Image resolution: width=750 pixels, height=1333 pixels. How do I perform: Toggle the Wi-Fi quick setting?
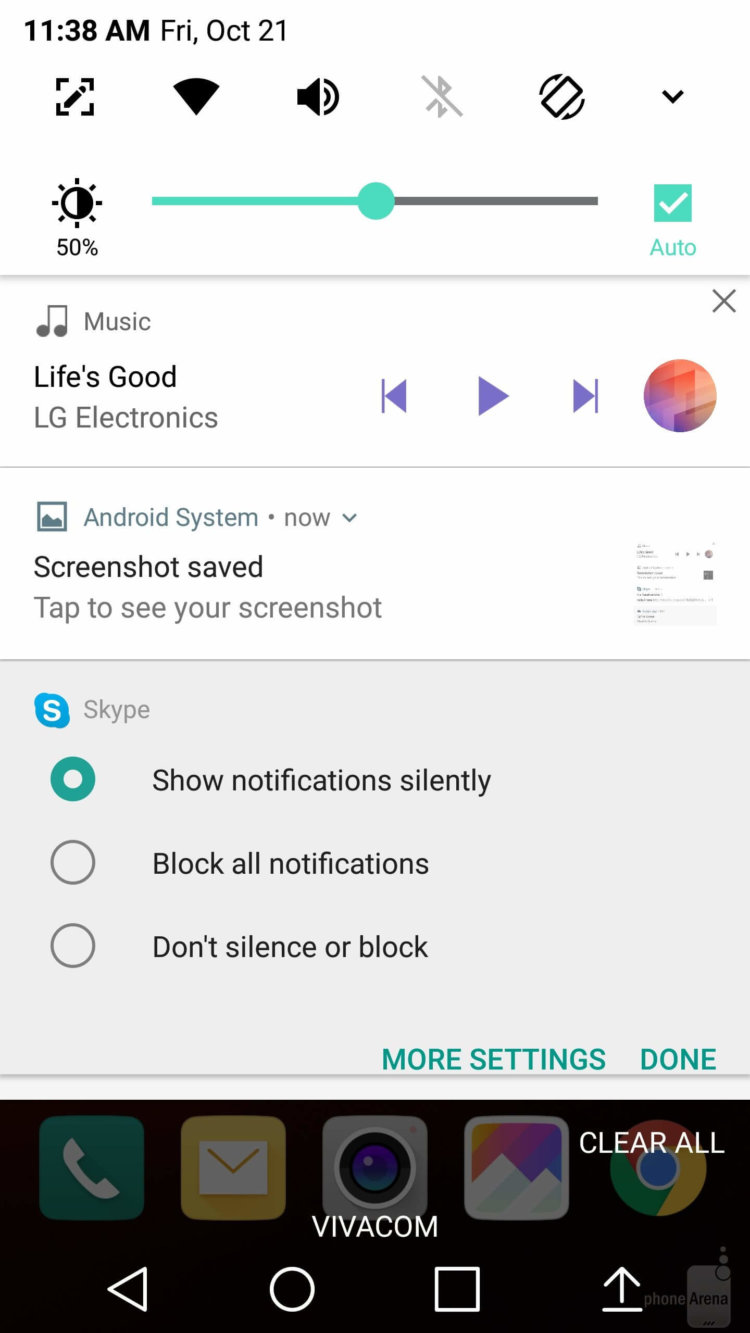196,97
